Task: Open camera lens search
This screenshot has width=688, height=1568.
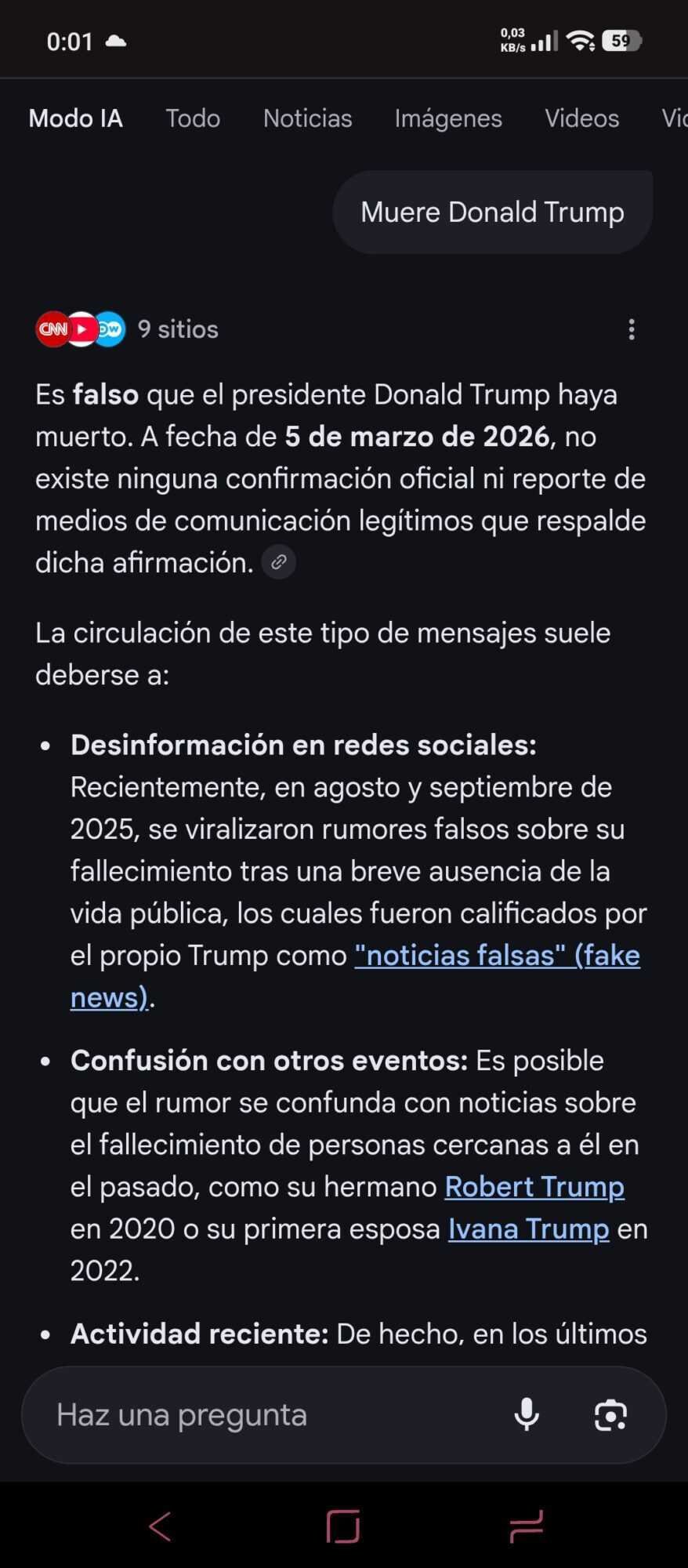Action: (x=610, y=1415)
